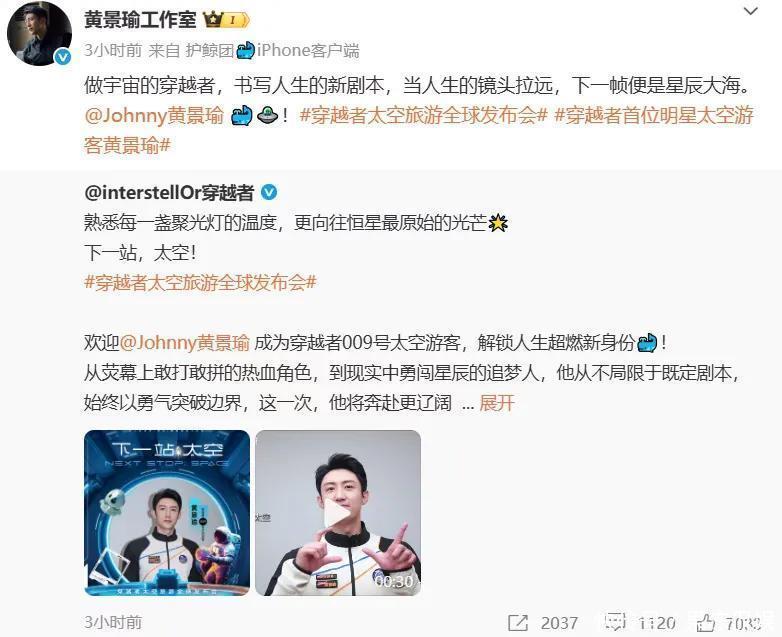Open hashtag #穿越者太空旅游全球发布会# in the reposted post

pyautogui.click(x=200, y=281)
